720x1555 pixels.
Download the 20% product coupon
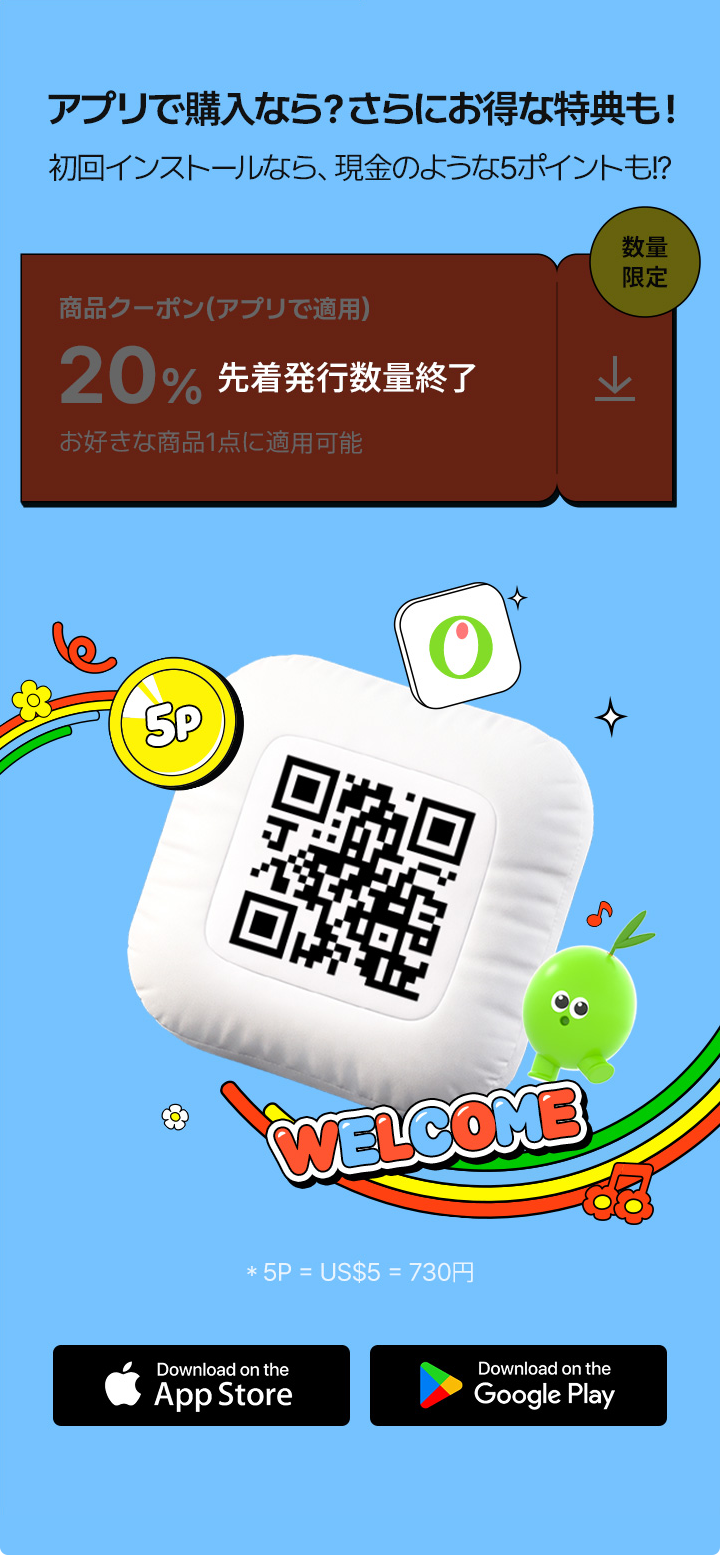pos(615,380)
